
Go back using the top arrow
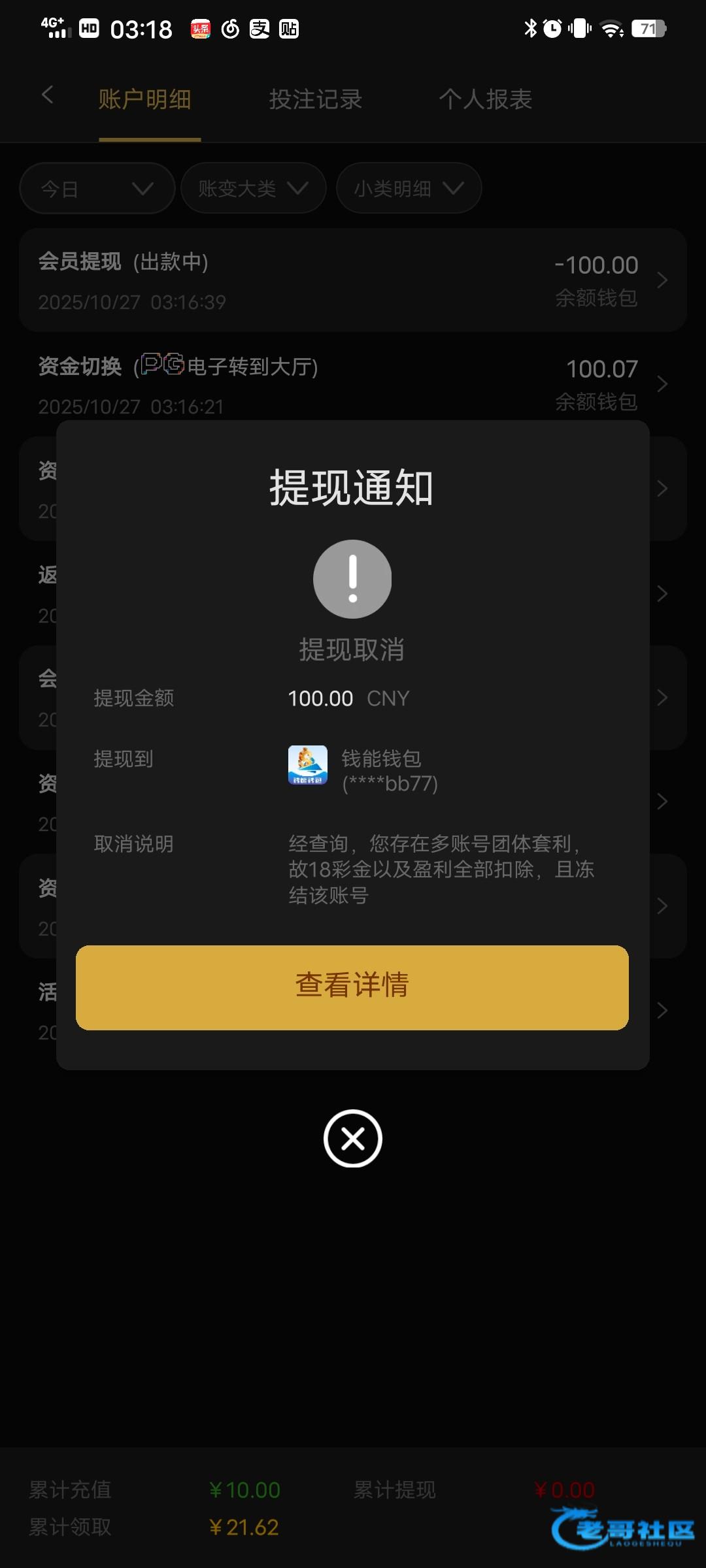pos(47,95)
